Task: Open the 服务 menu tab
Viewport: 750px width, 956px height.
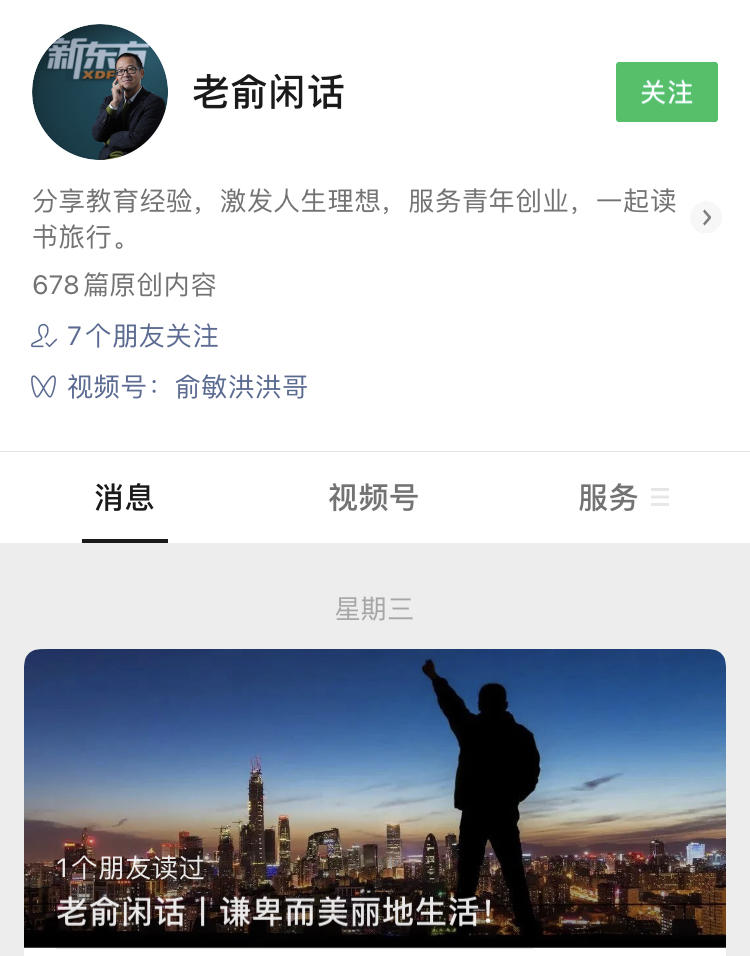Action: pos(622,498)
